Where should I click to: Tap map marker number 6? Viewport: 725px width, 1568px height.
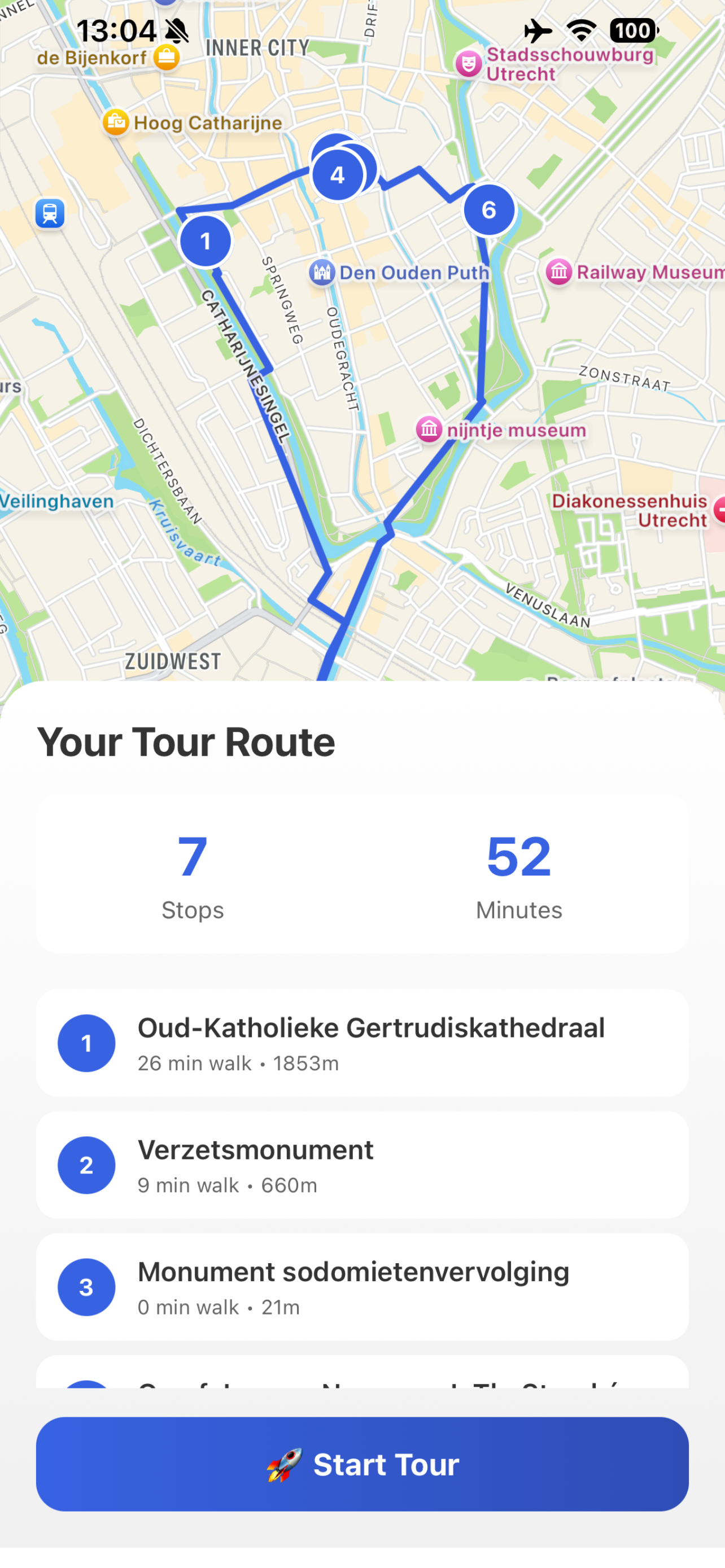pos(489,210)
